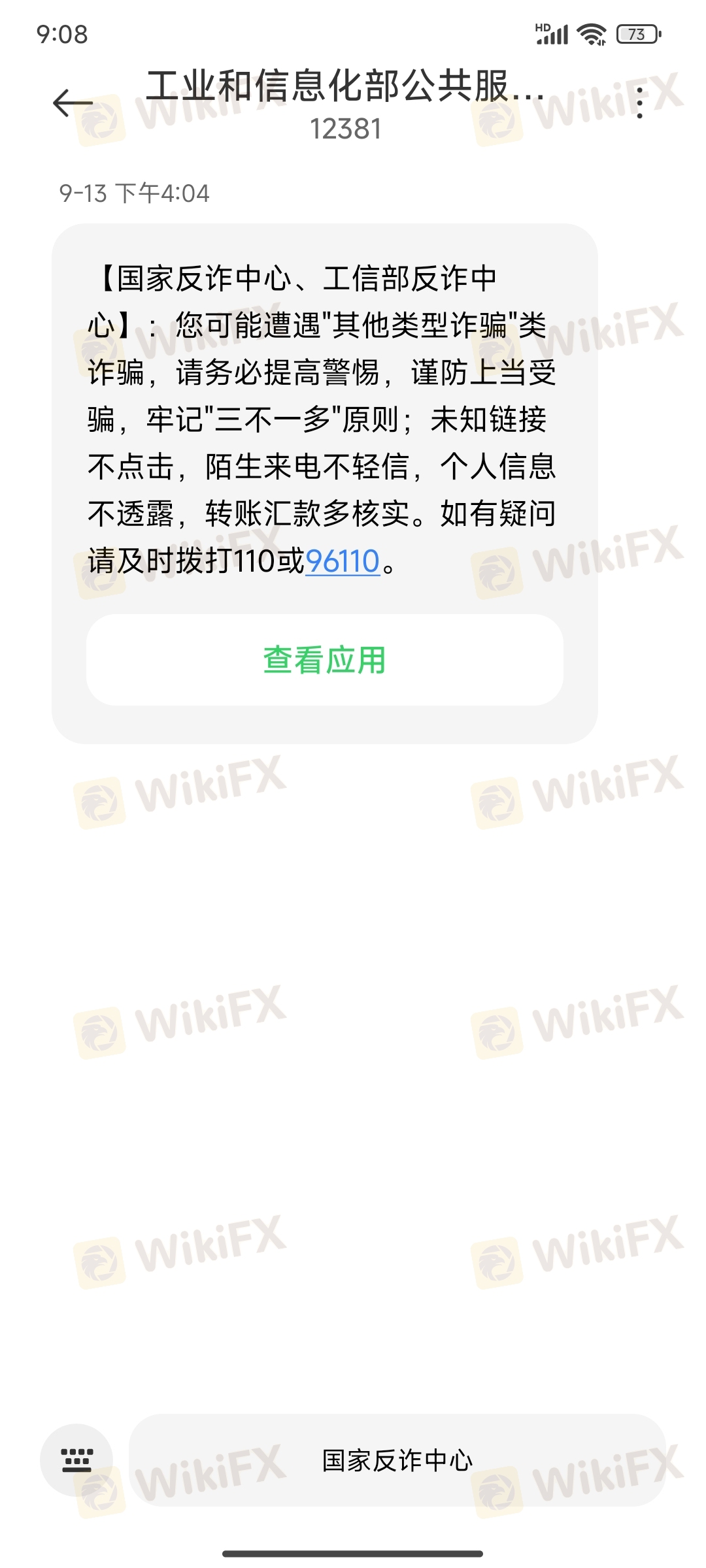Switch to keyboard input with keyboard icon
Screen dimensions: 706x1568
[76, 1460]
